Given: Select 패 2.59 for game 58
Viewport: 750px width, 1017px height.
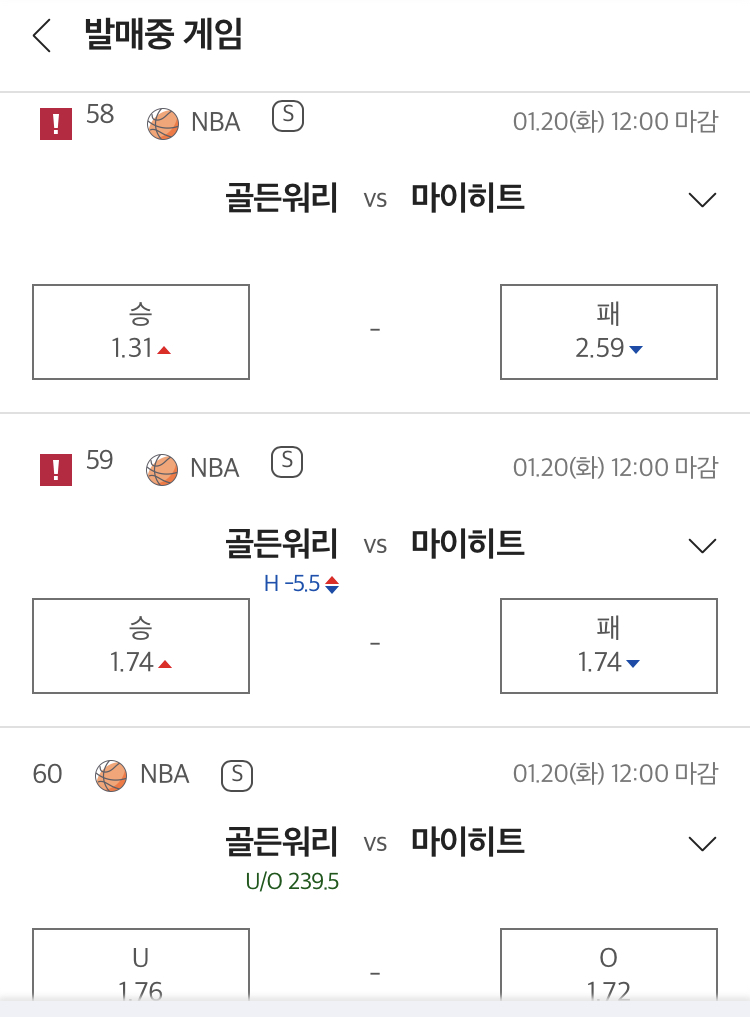Looking at the screenshot, I should 609,331.
